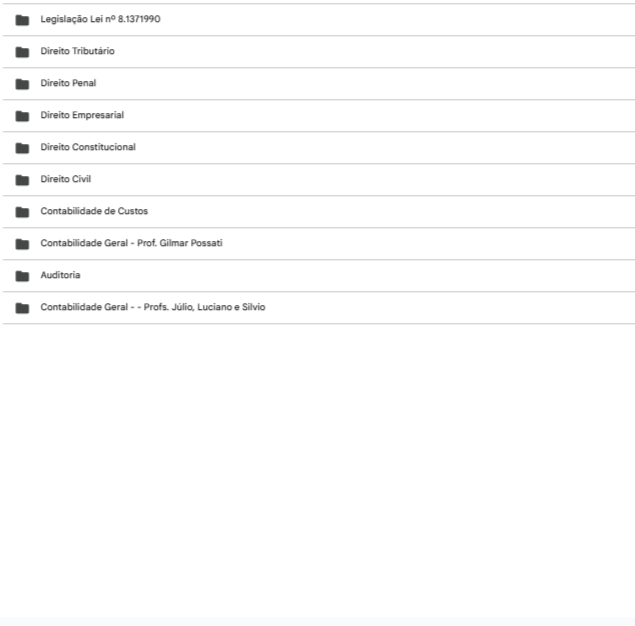Open the Legislação Lei nº 8.1371990 folder
This screenshot has height=626, width=635.
tap(319, 19)
